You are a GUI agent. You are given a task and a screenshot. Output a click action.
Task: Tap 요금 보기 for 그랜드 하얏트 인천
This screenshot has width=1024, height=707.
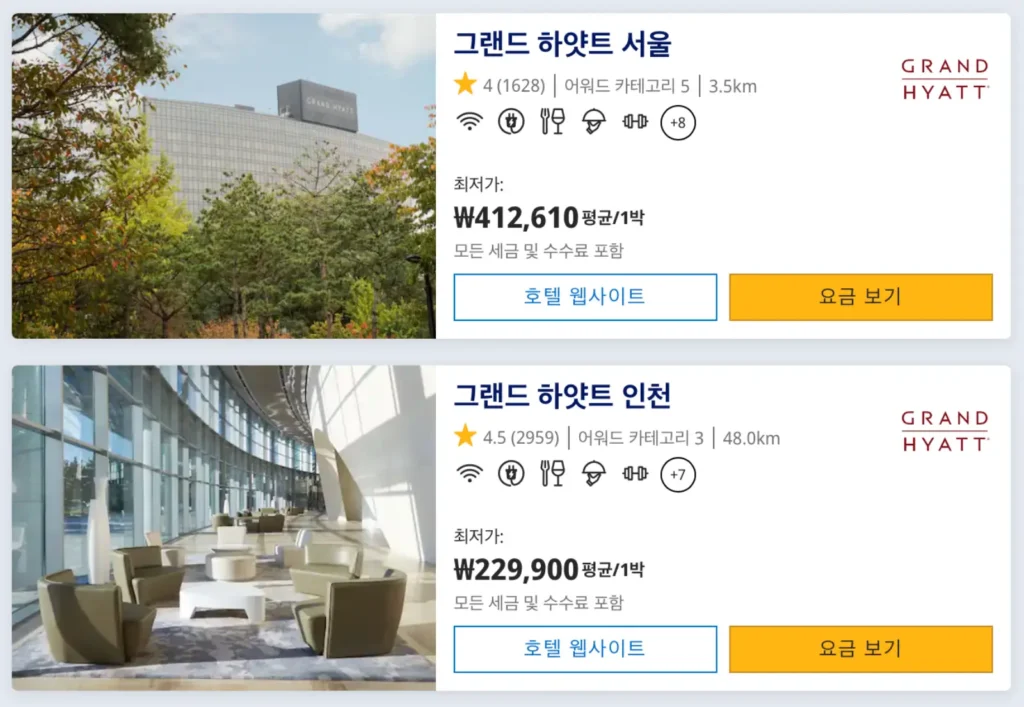coord(860,649)
